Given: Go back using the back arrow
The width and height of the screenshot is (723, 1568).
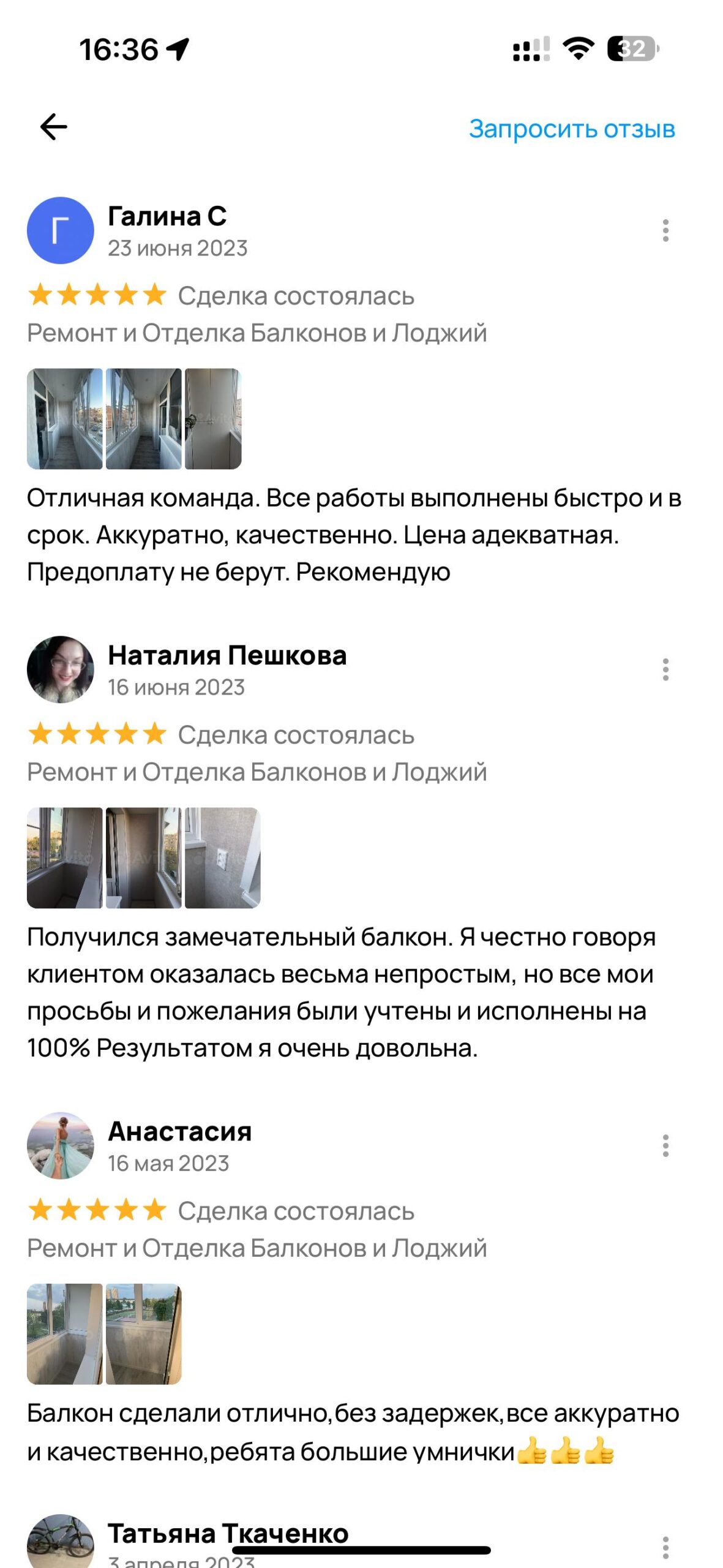Looking at the screenshot, I should (53, 127).
